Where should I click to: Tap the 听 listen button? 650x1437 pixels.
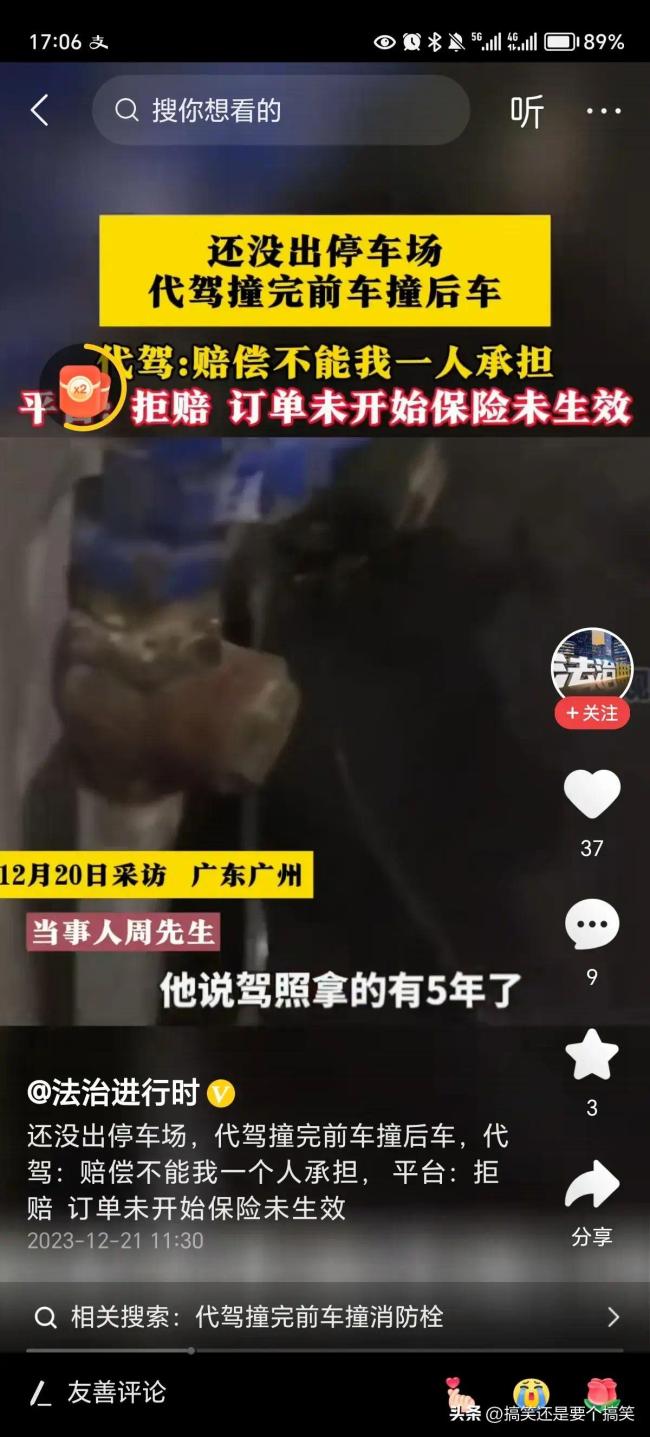pyautogui.click(x=527, y=111)
